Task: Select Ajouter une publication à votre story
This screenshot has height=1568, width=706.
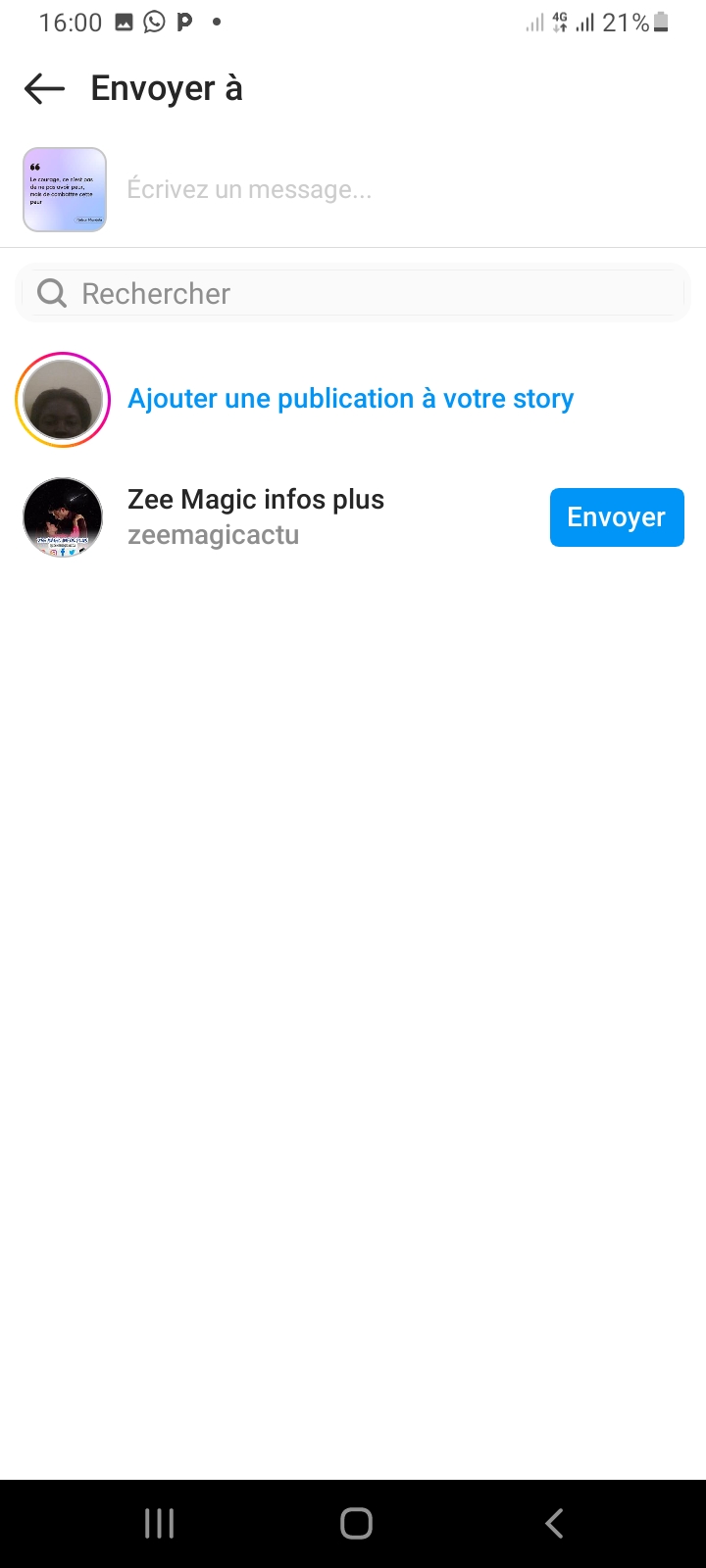Action: tap(350, 399)
